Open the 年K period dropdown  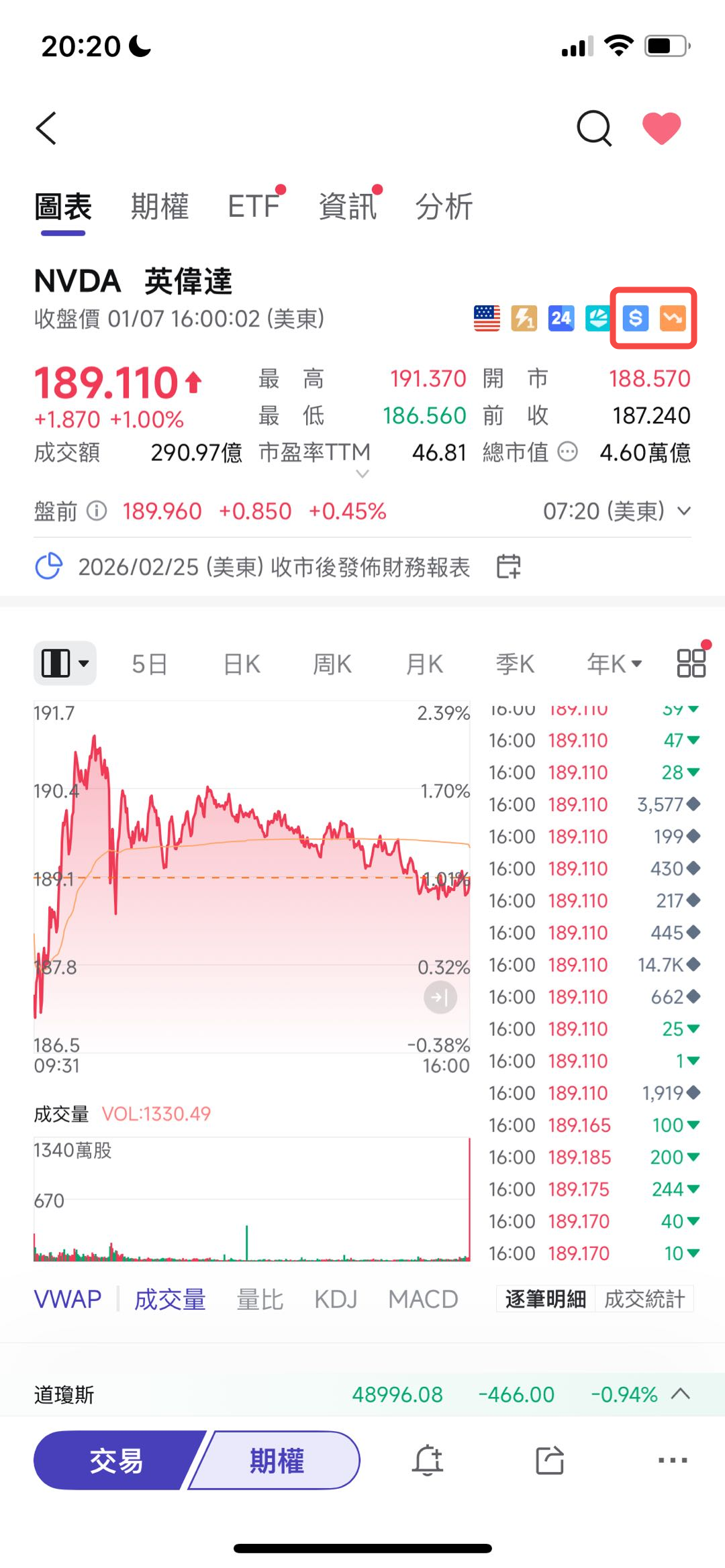(614, 664)
